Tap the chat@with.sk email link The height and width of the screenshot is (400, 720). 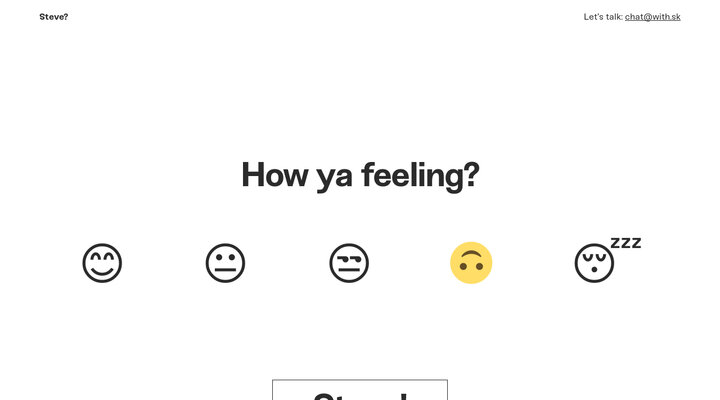[652, 17]
